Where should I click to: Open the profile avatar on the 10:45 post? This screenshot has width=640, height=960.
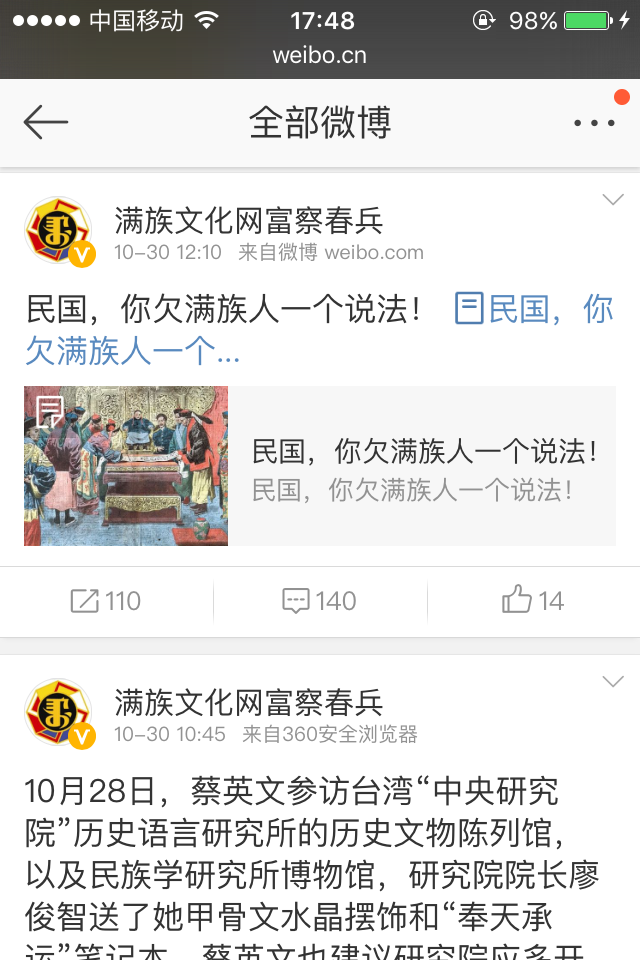coord(58,713)
